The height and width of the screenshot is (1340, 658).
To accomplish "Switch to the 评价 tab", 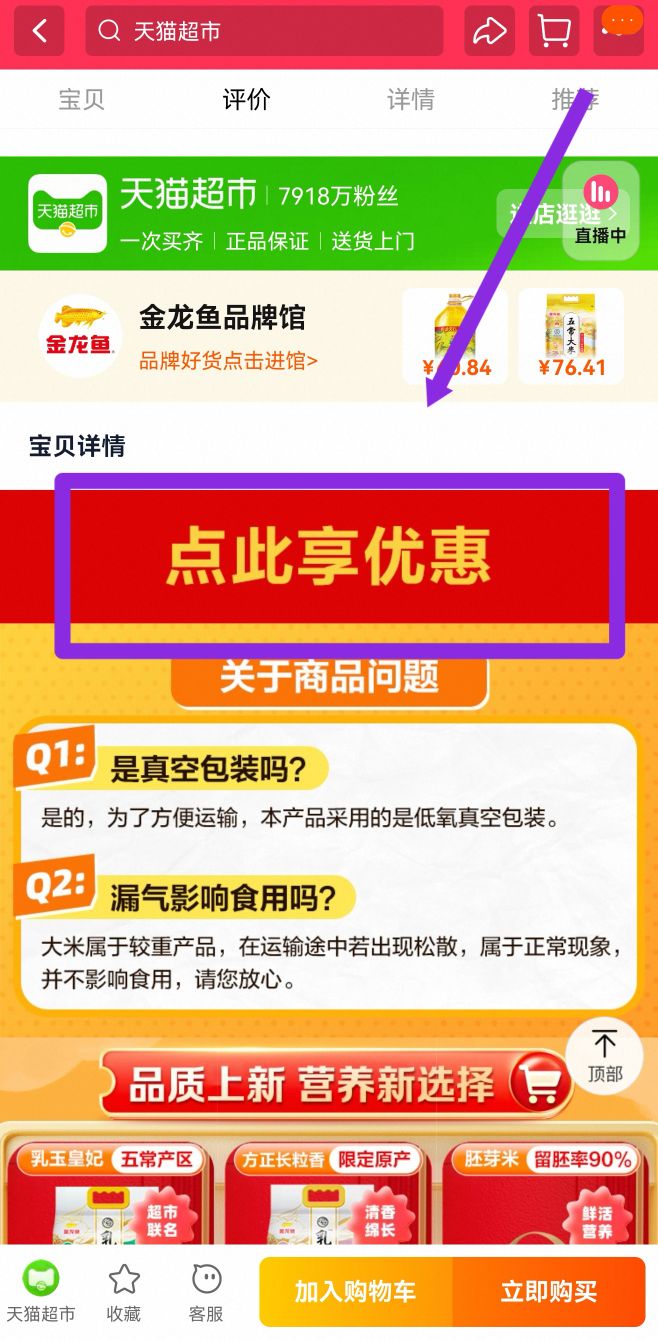I will [246, 99].
